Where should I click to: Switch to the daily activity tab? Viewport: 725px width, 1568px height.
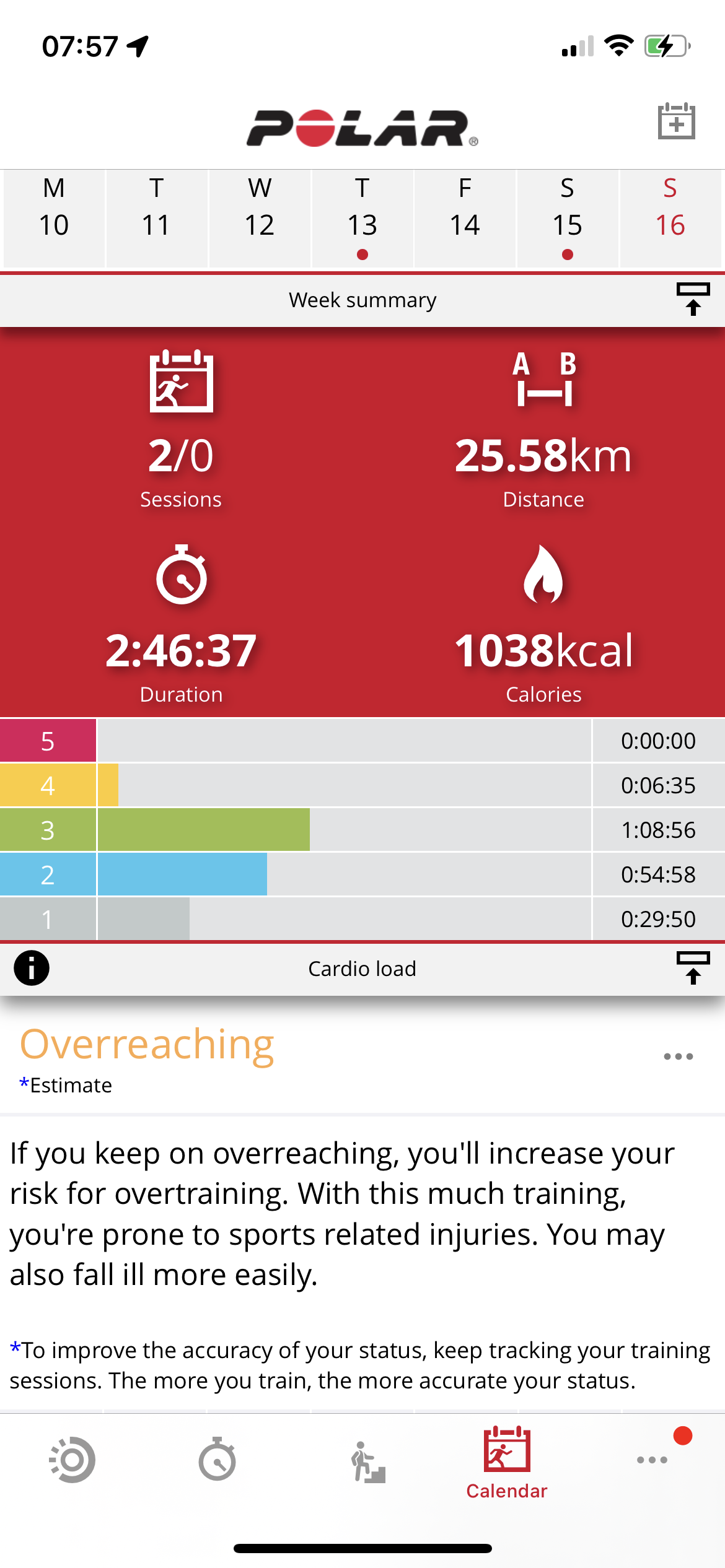pos(72,1460)
